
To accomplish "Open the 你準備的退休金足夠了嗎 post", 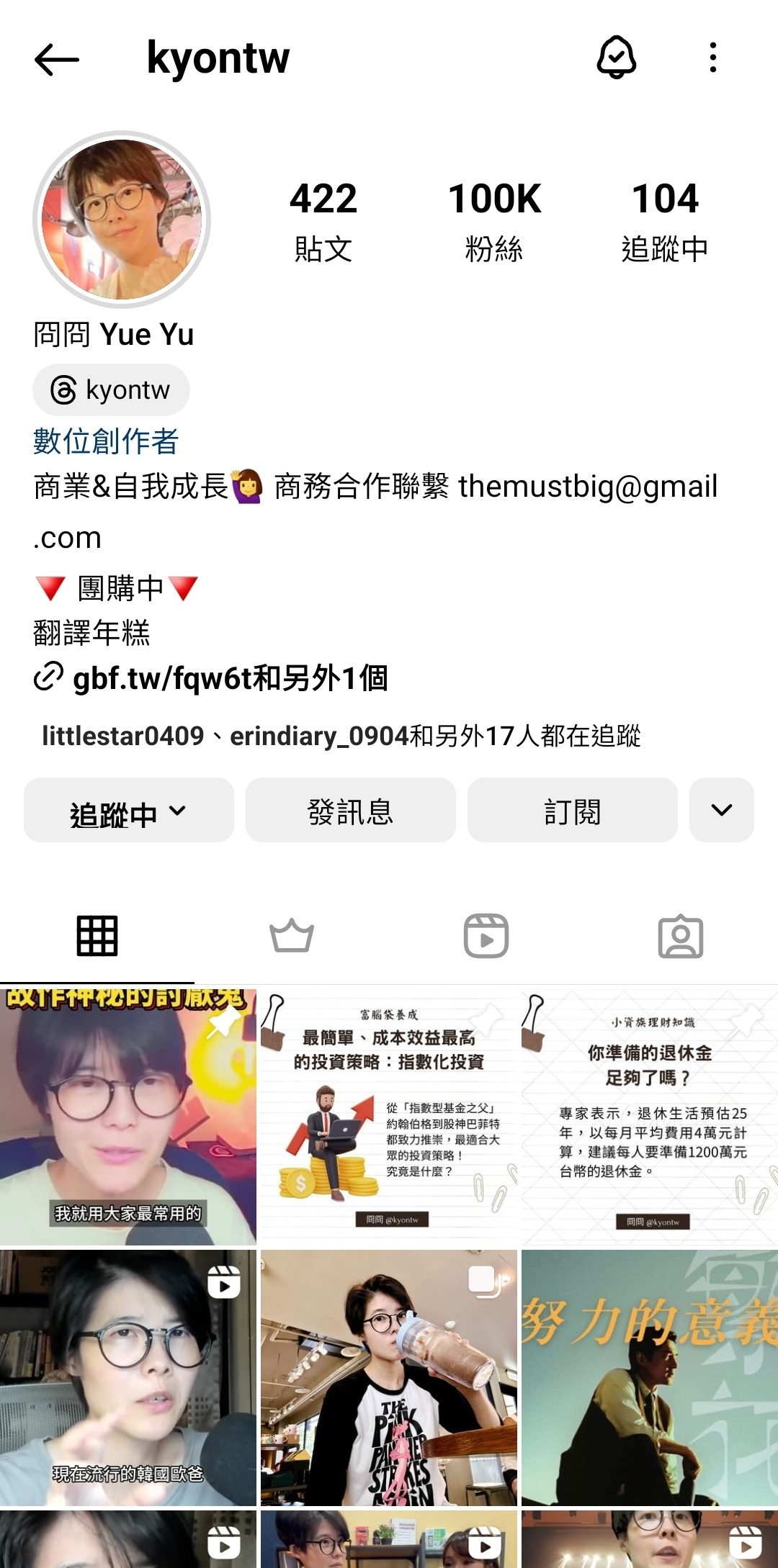I will [x=650, y=1116].
